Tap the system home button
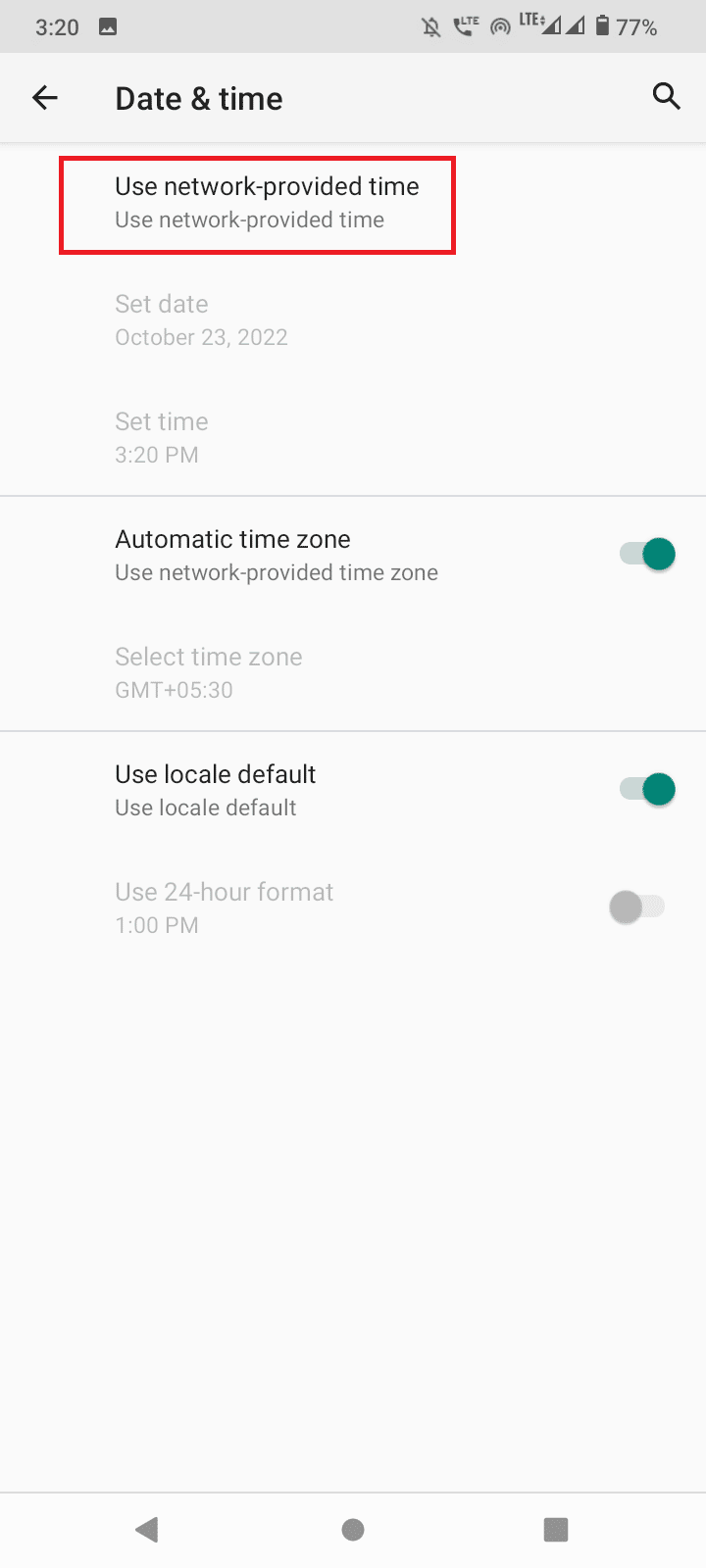Viewport: 706px width, 1568px height. [x=353, y=1530]
